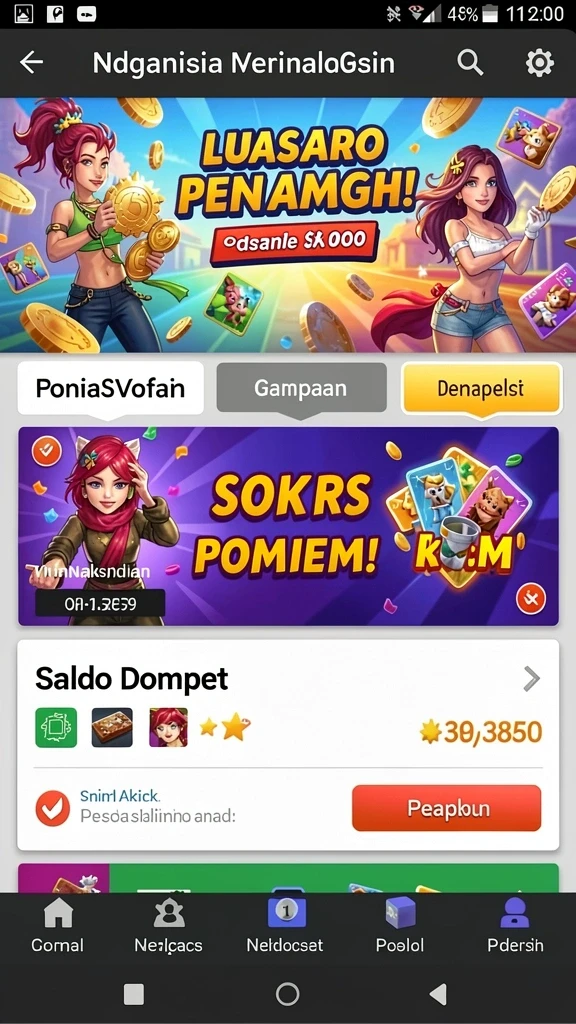The width and height of the screenshot is (576, 1024).
Task: Open the SOKRS POMIEM banner
Action: pos(288,526)
